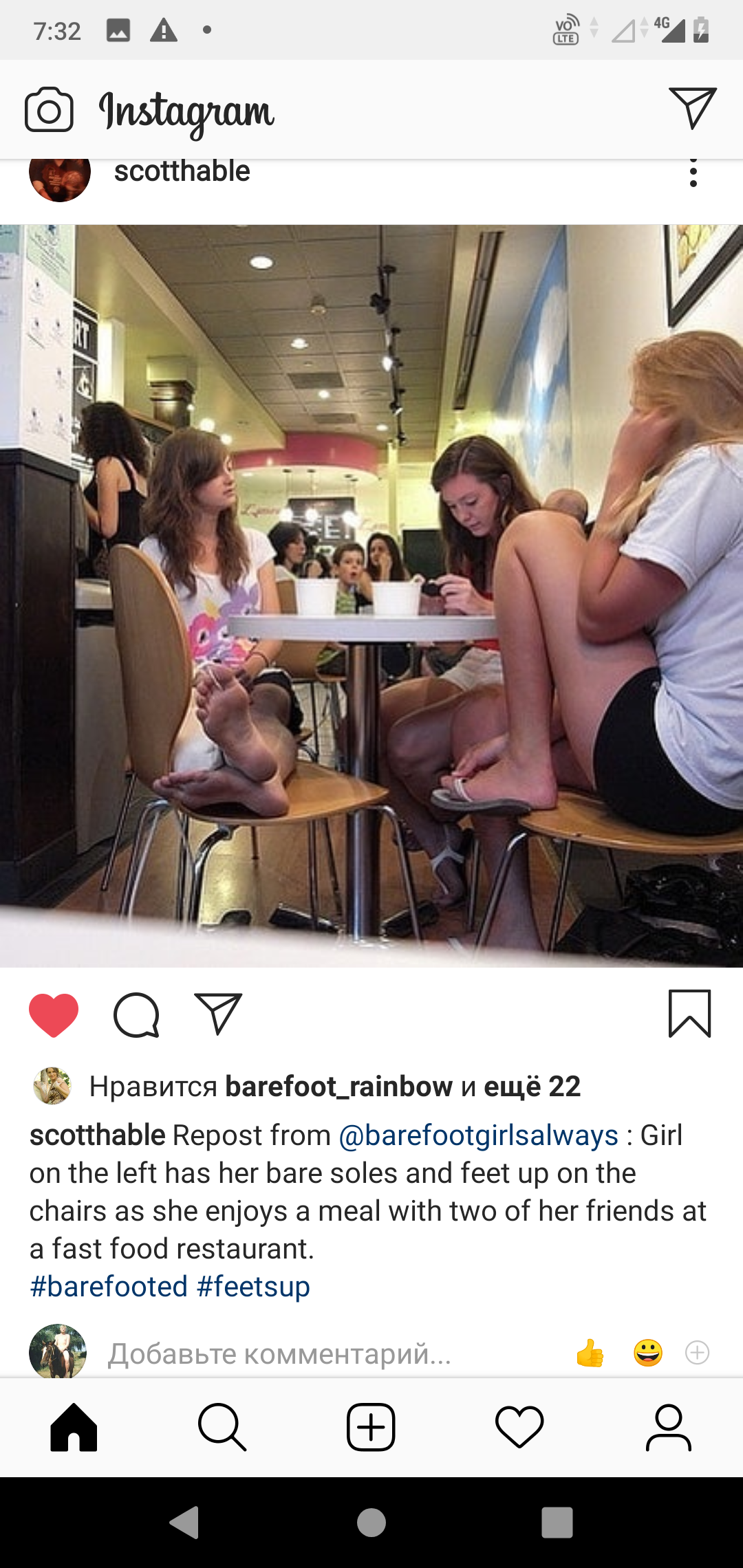
Task: Go to the profile tab
Action: pos(669,1428)
